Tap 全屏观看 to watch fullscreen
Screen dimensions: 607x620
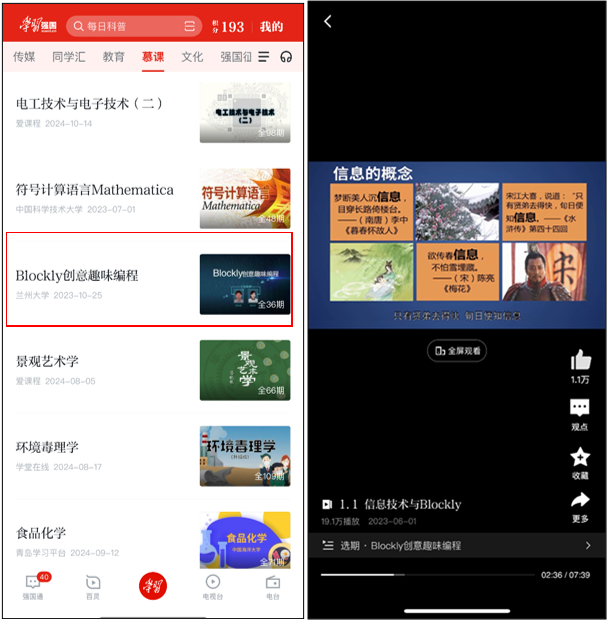click(x=457, y=351)
